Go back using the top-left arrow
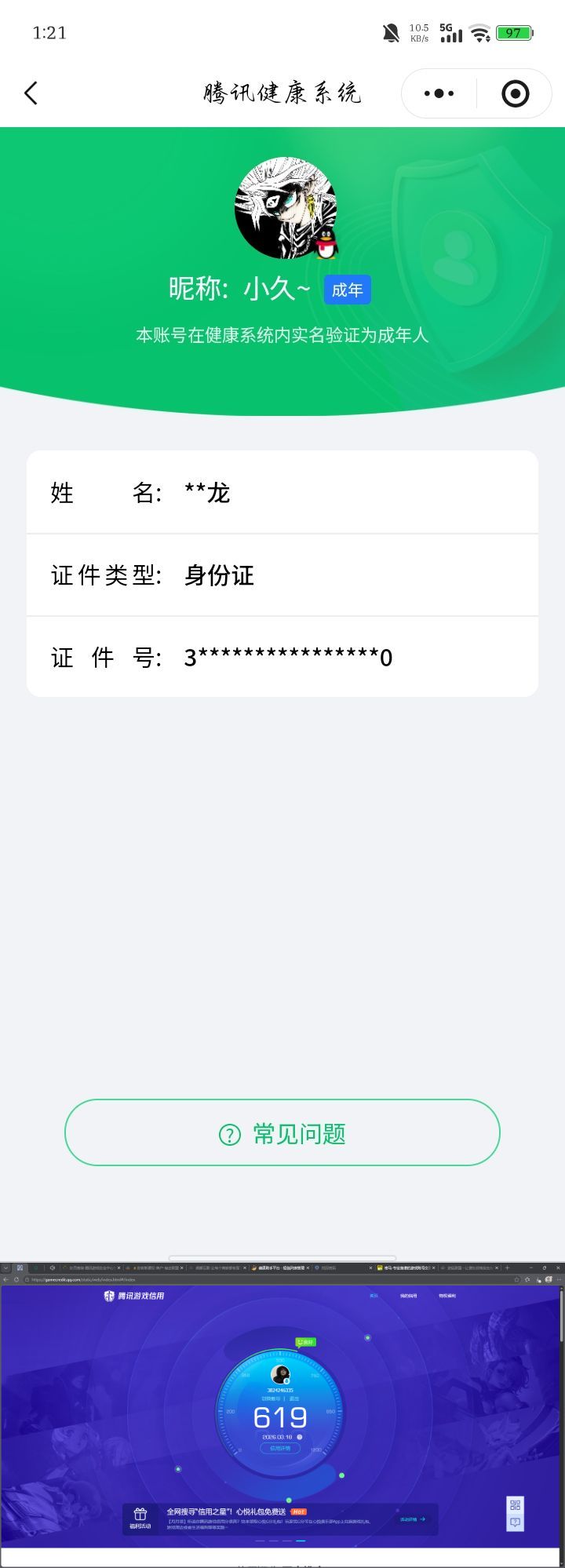Screen dimensions: 565x1568 [31, 93]
